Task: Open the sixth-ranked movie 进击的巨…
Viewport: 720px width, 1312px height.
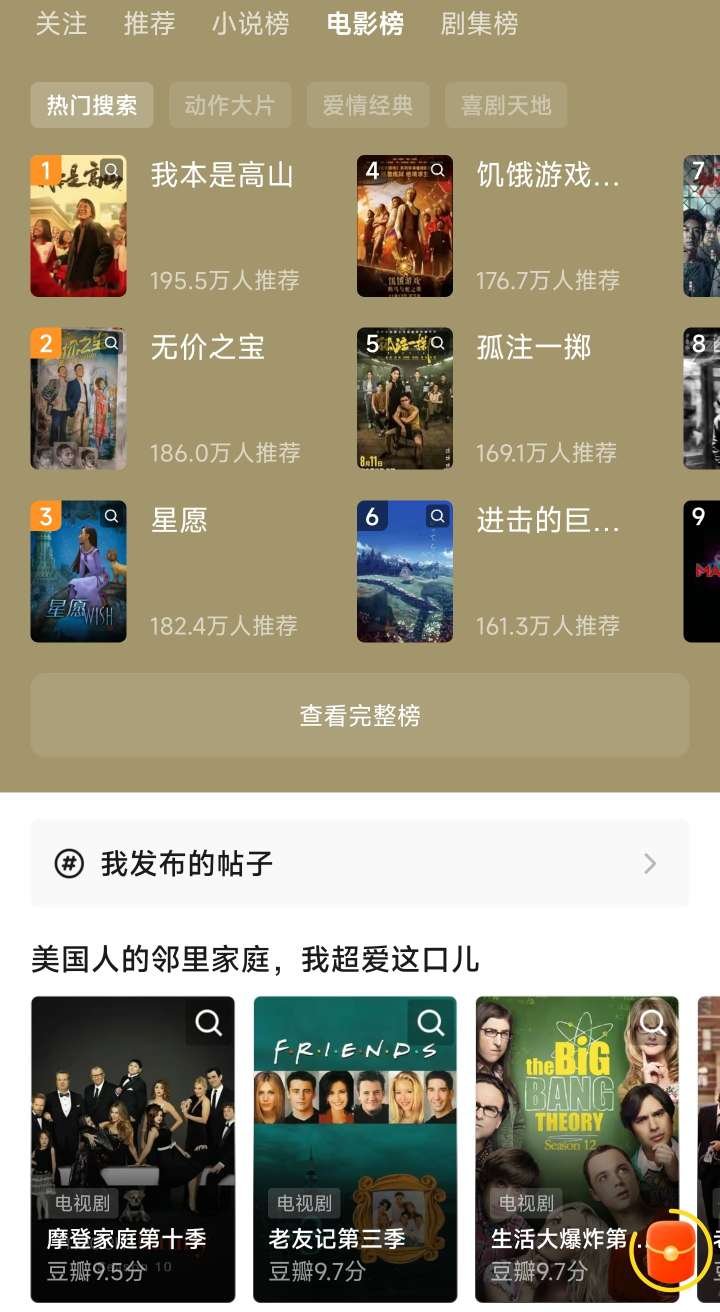Action: click(x=548, y=521)
